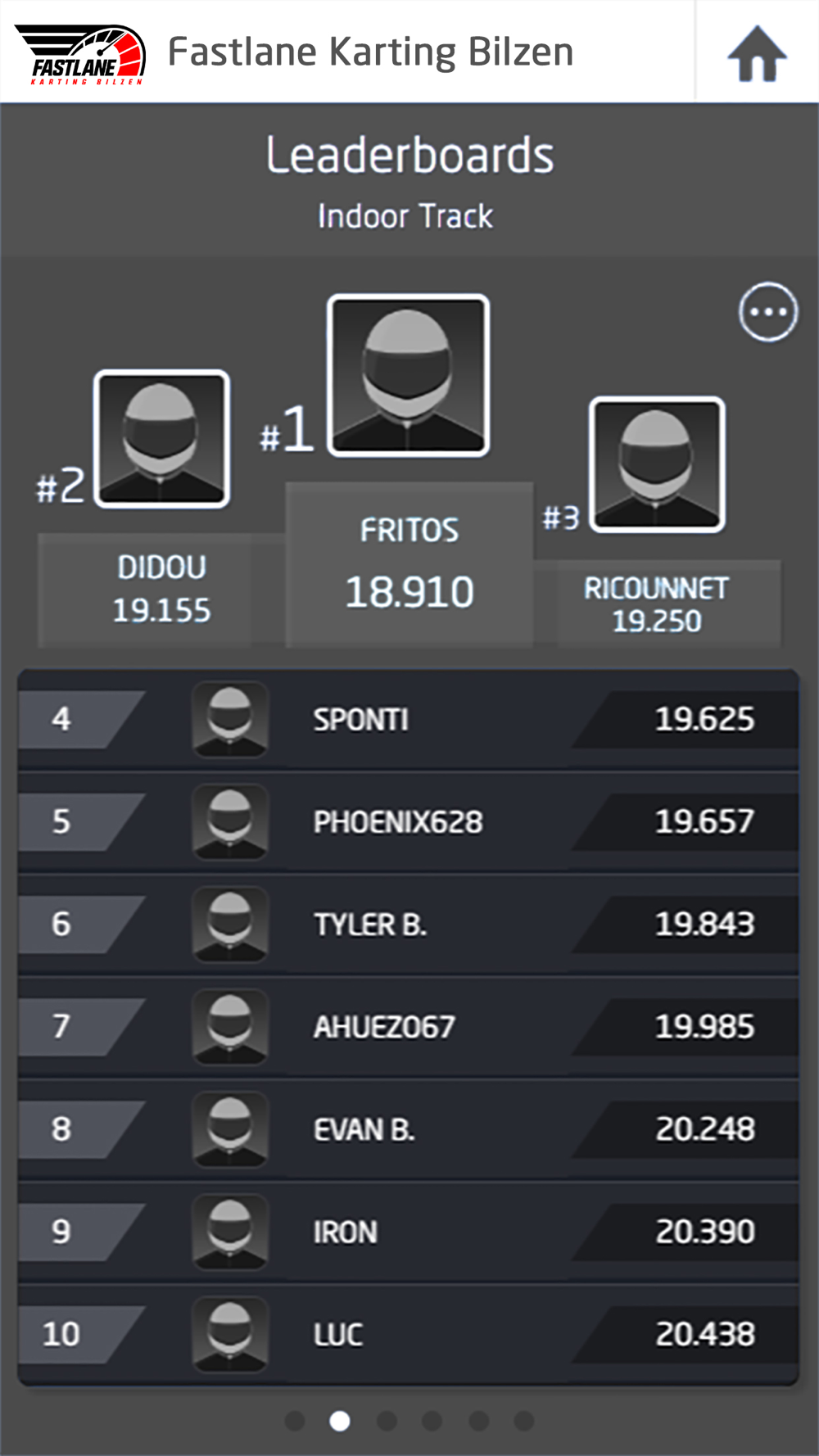Select the PHOENIX628 entry

click(x=408, y=822)
